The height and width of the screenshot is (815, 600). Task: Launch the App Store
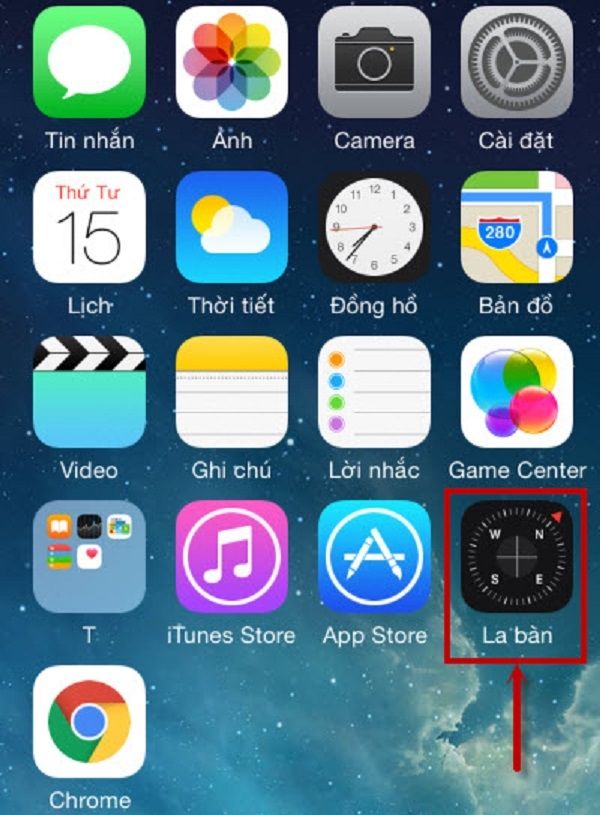[373, 556]
